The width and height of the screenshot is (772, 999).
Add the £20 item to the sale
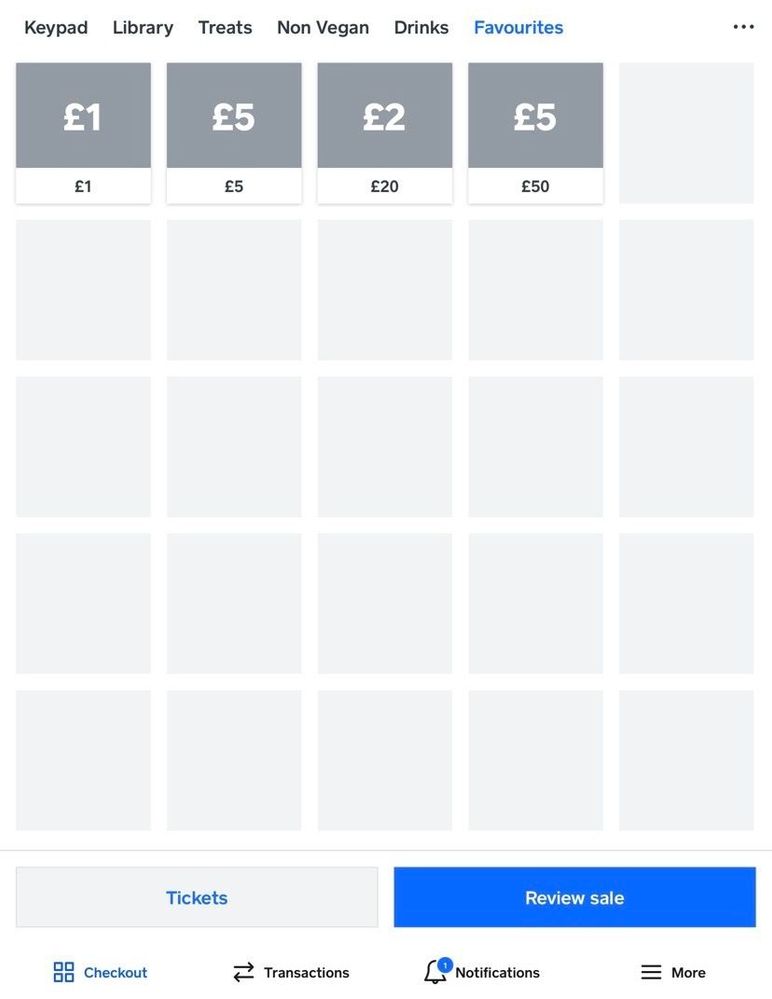[385, 133]
